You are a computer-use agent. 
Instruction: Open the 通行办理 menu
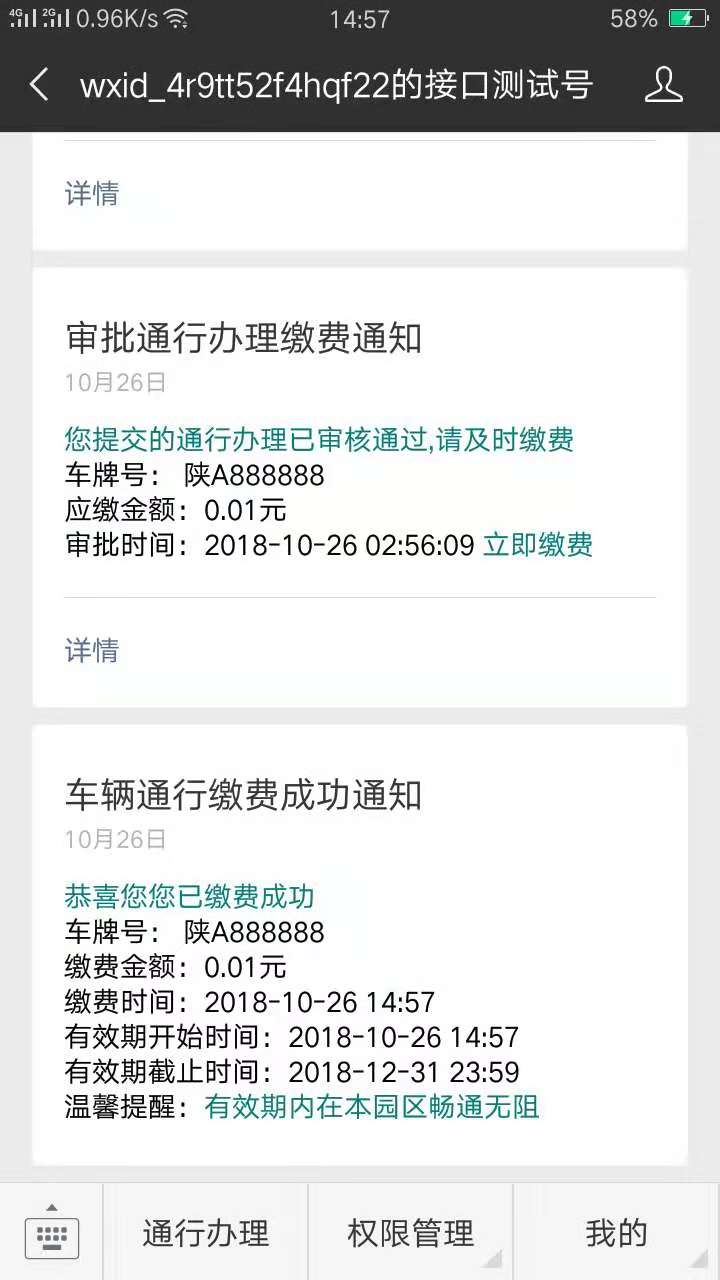206,1234
